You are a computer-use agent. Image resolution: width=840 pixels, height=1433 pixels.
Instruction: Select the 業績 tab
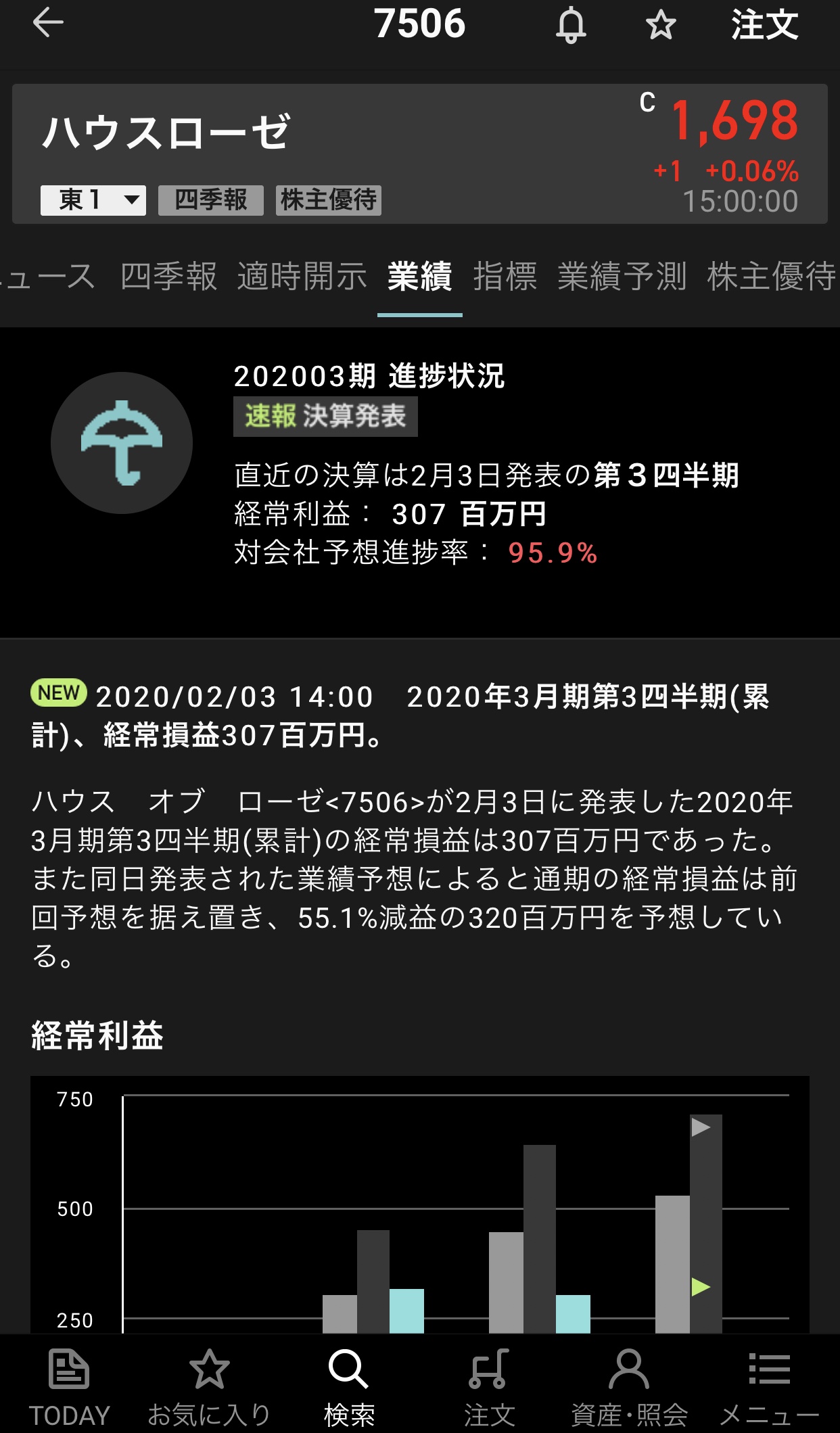[419, 277]
